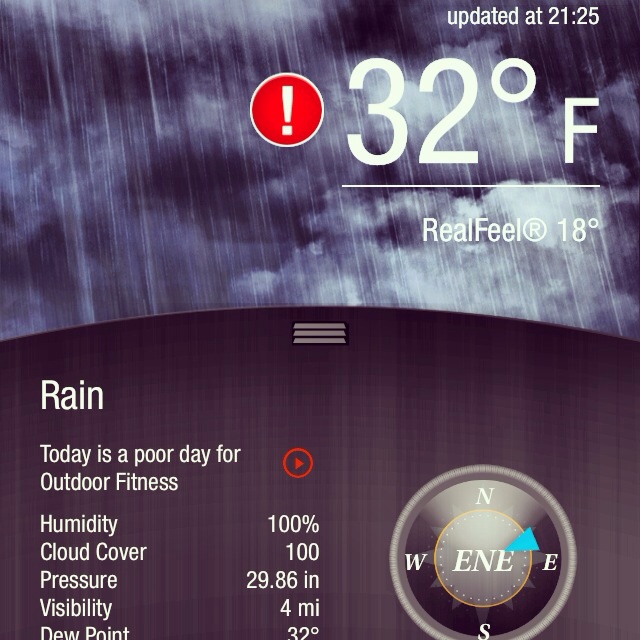The height and width of the screenshot is (640, 640).
Task: Open the Outdoor Fitness forecast arrow
Action: pos(298,463)
